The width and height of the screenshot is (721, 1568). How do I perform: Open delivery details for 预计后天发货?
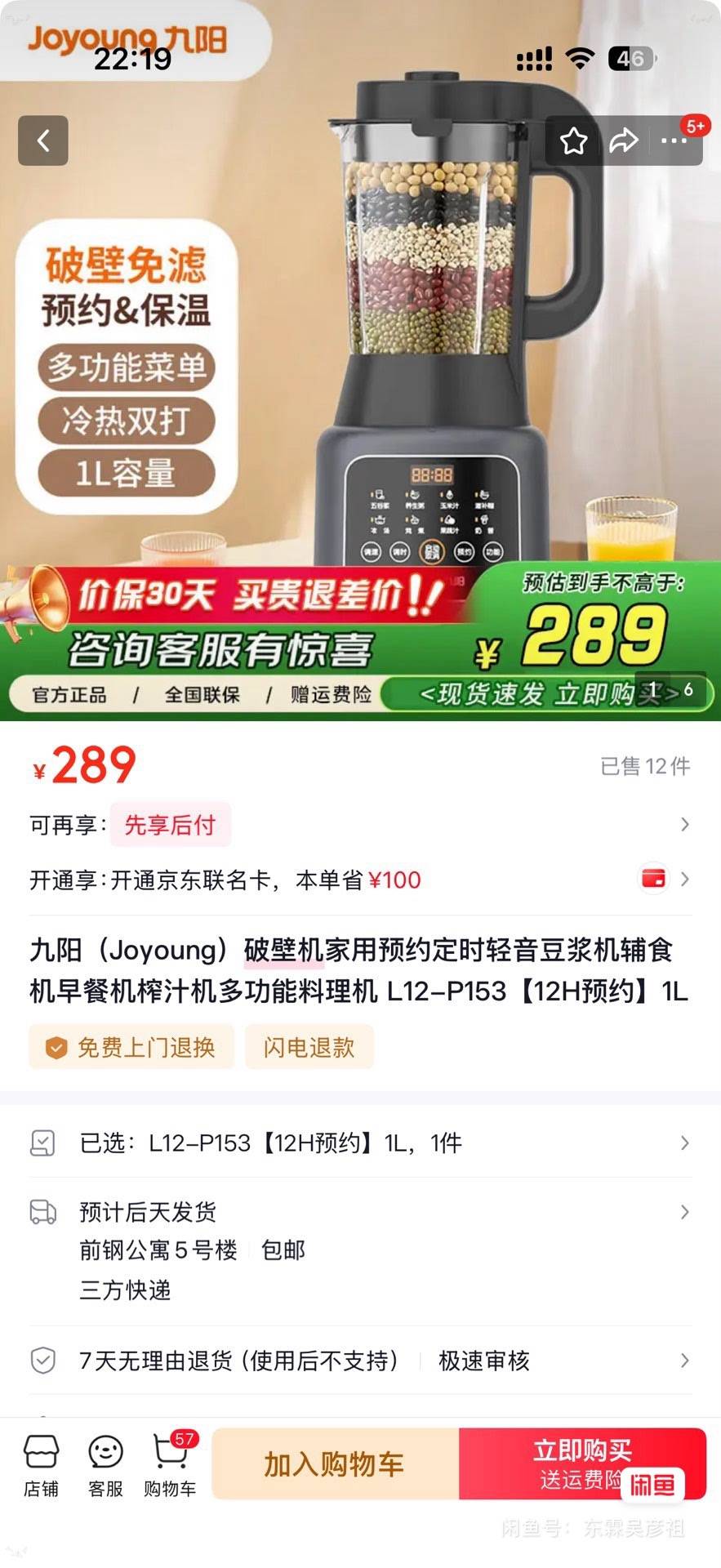pyautogui.click(x=359, y=1213)
